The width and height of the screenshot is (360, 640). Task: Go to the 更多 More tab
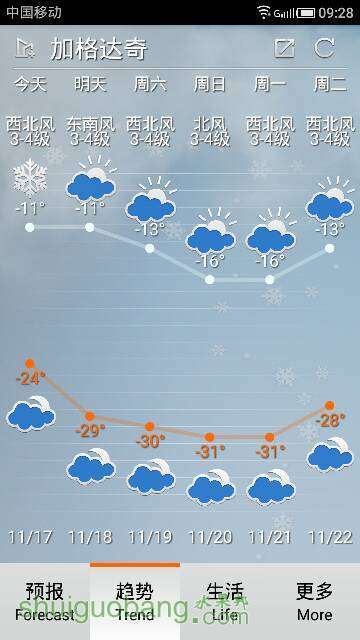point(315,602)
